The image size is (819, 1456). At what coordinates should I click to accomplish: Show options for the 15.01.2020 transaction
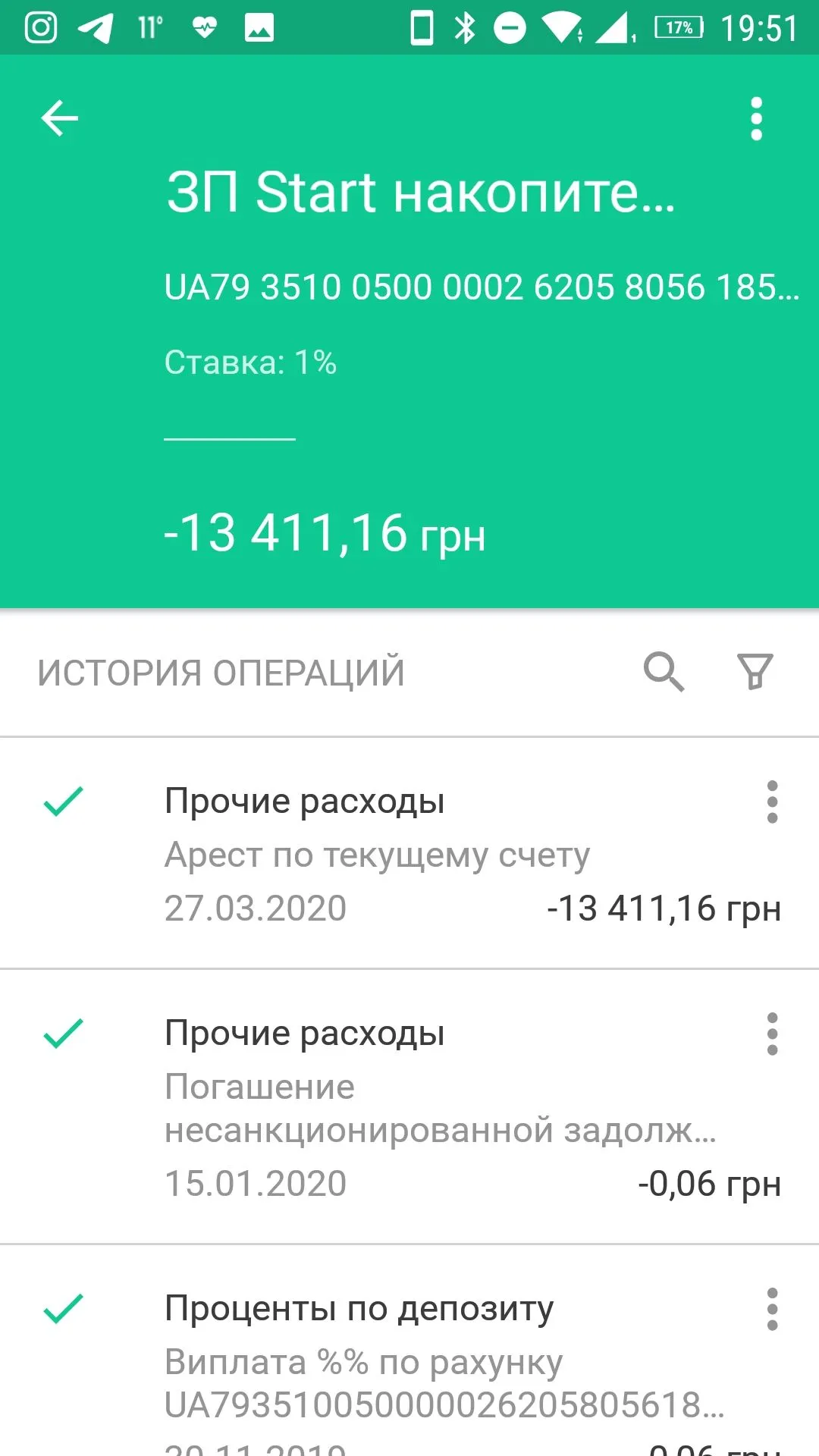coord(772,1034)
